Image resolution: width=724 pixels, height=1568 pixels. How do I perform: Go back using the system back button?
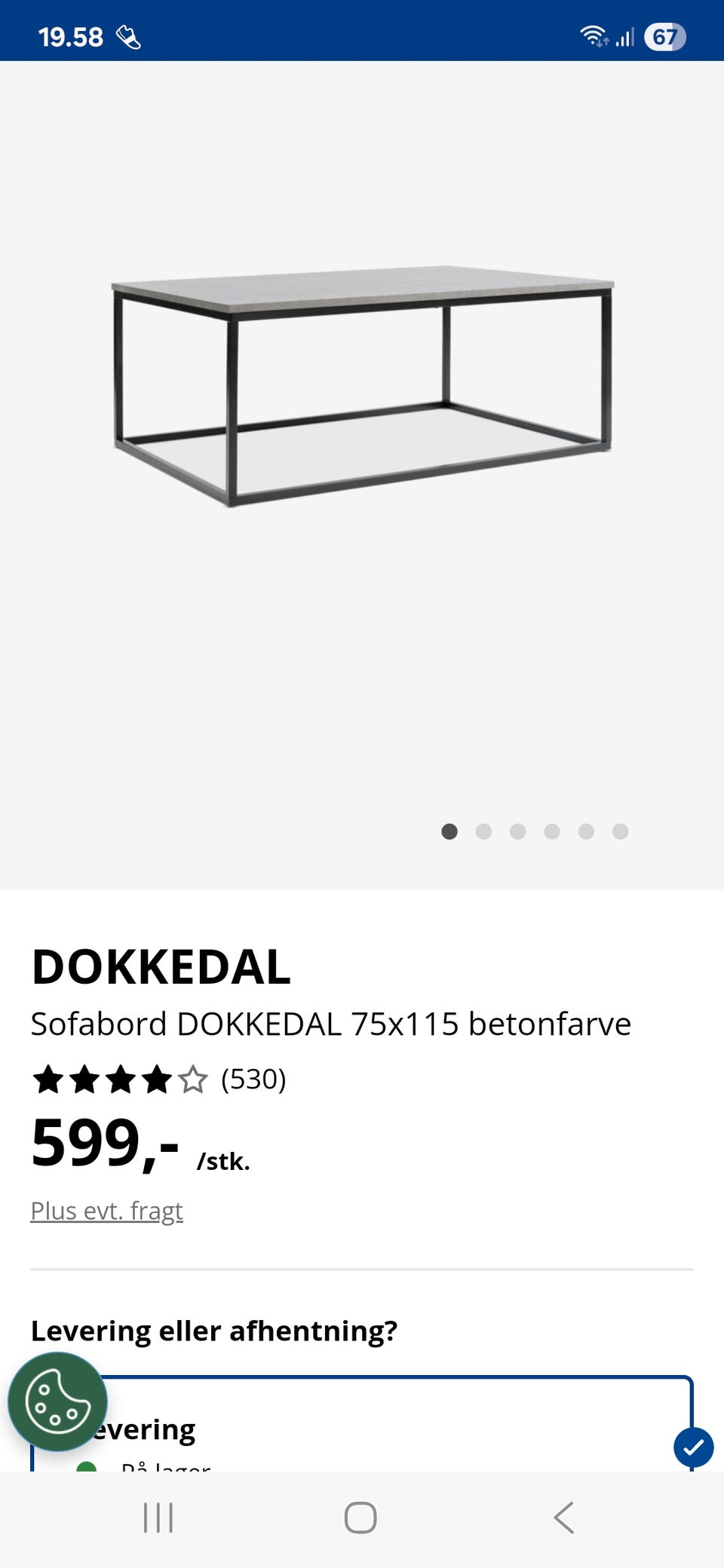pos(564,1517)
